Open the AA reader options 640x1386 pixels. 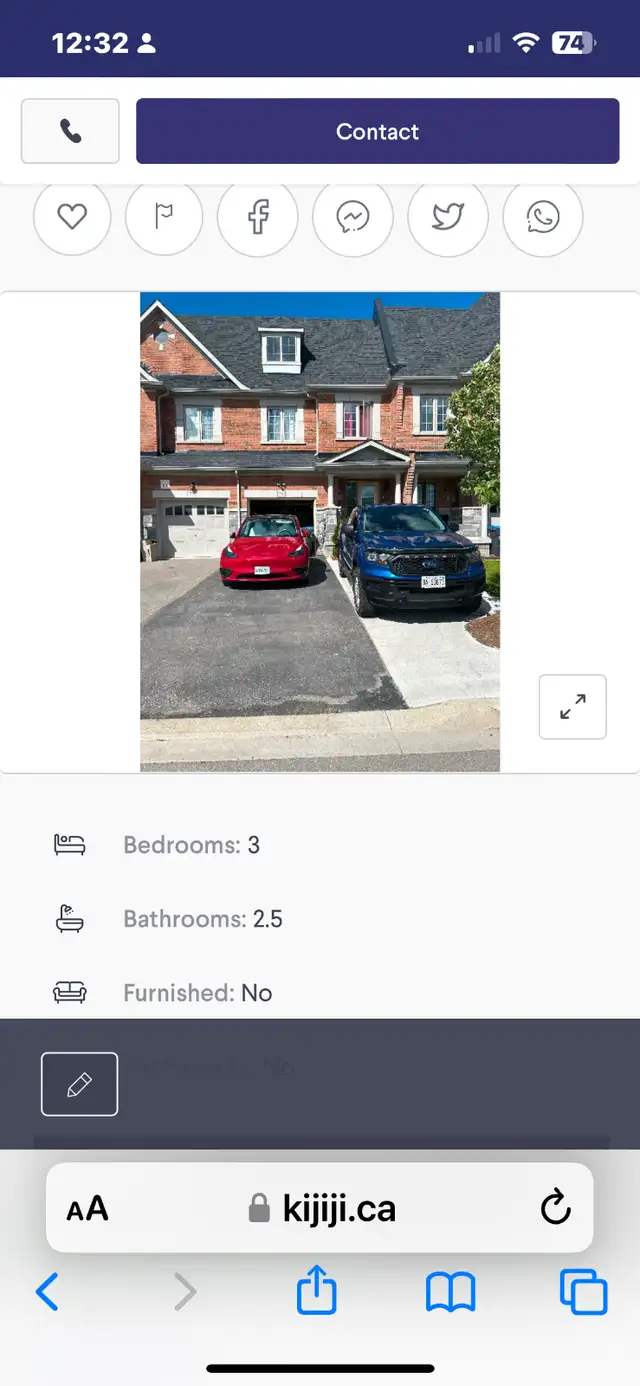coord(87,1209)
